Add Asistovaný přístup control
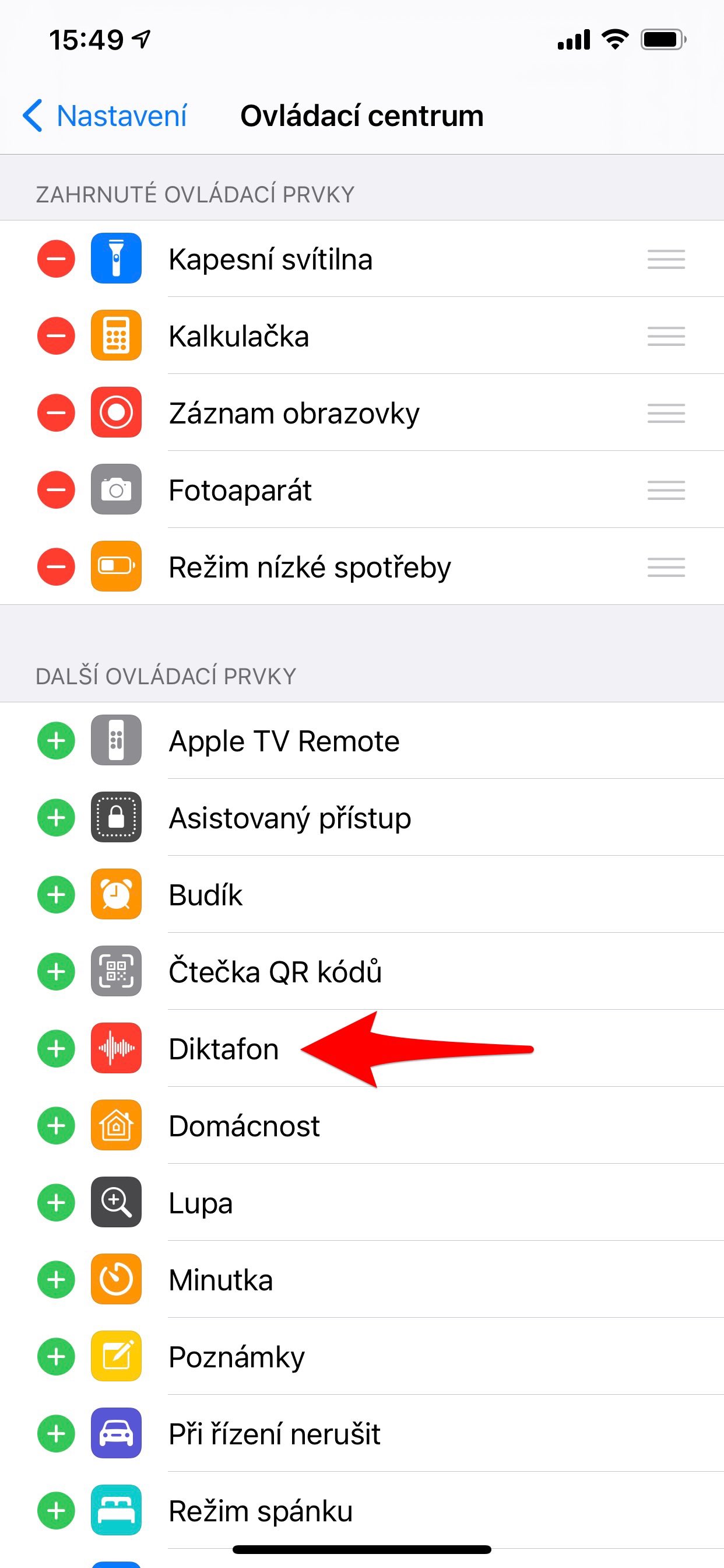 coord(56,817)
